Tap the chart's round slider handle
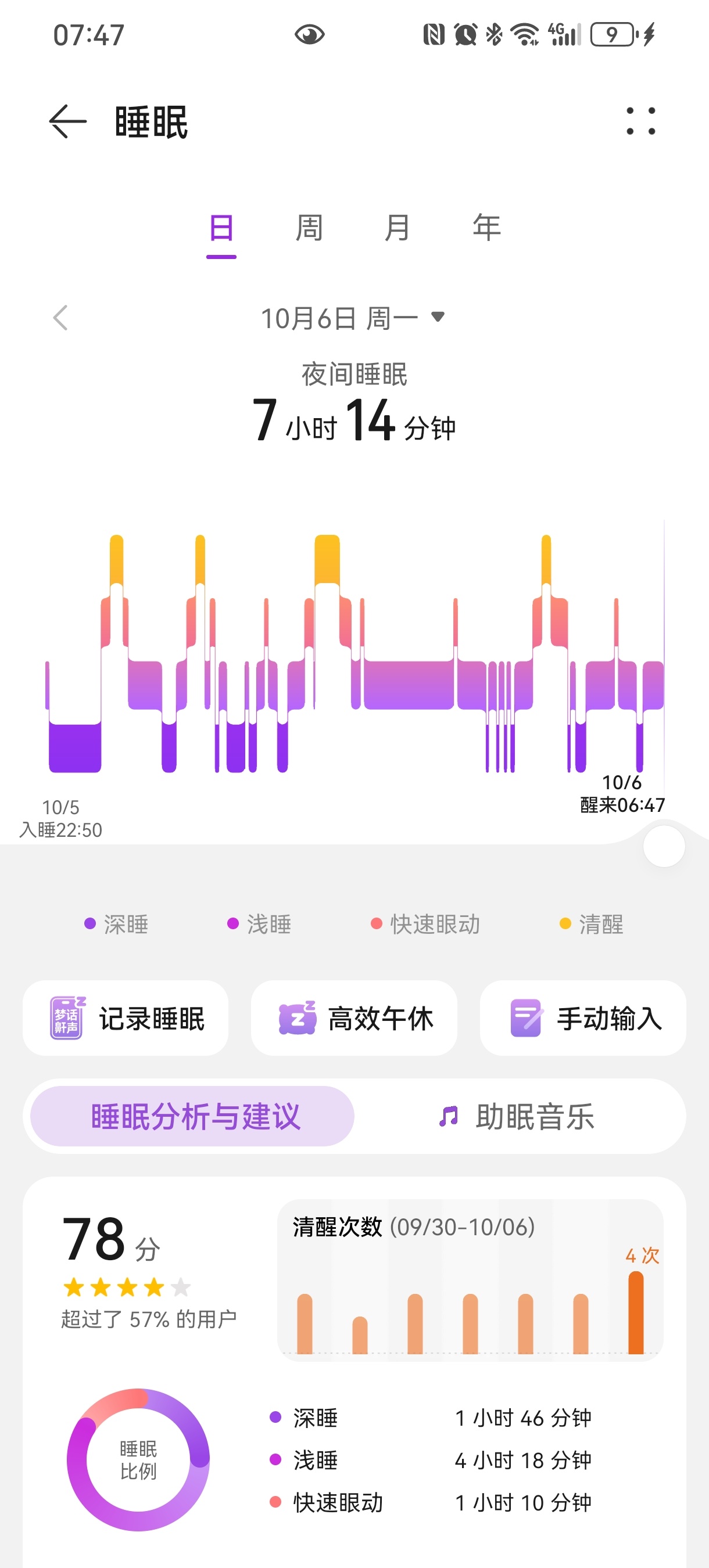 click(x=664, y=846)
